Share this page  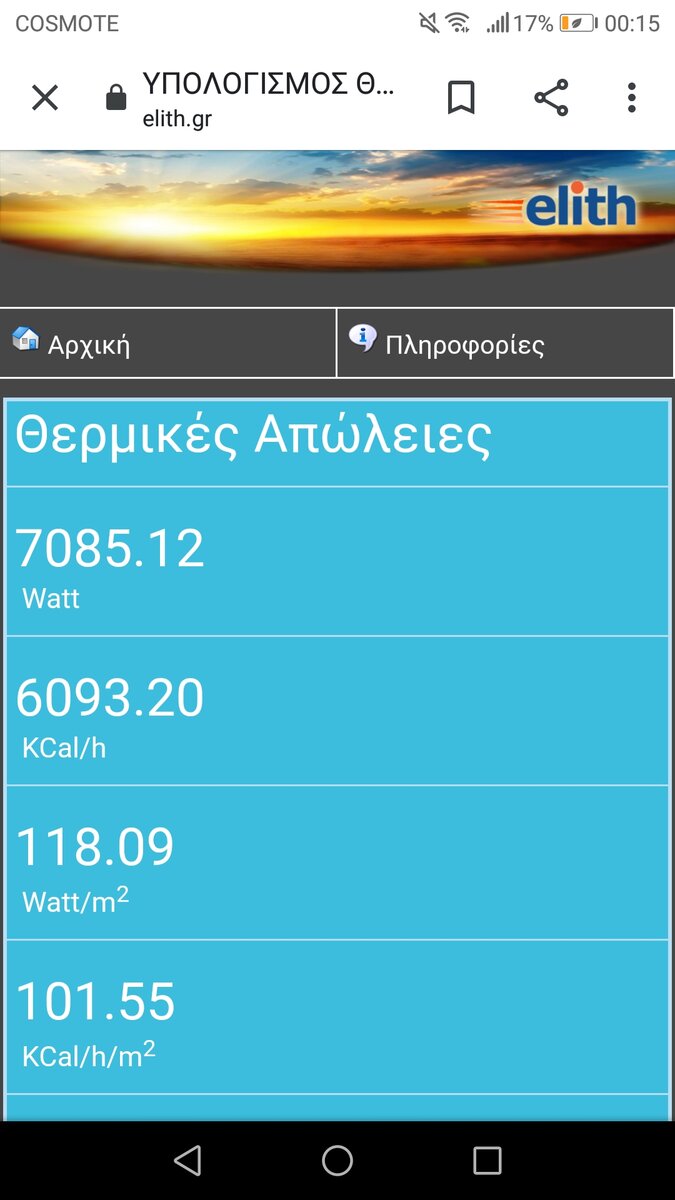pos(551,98)
